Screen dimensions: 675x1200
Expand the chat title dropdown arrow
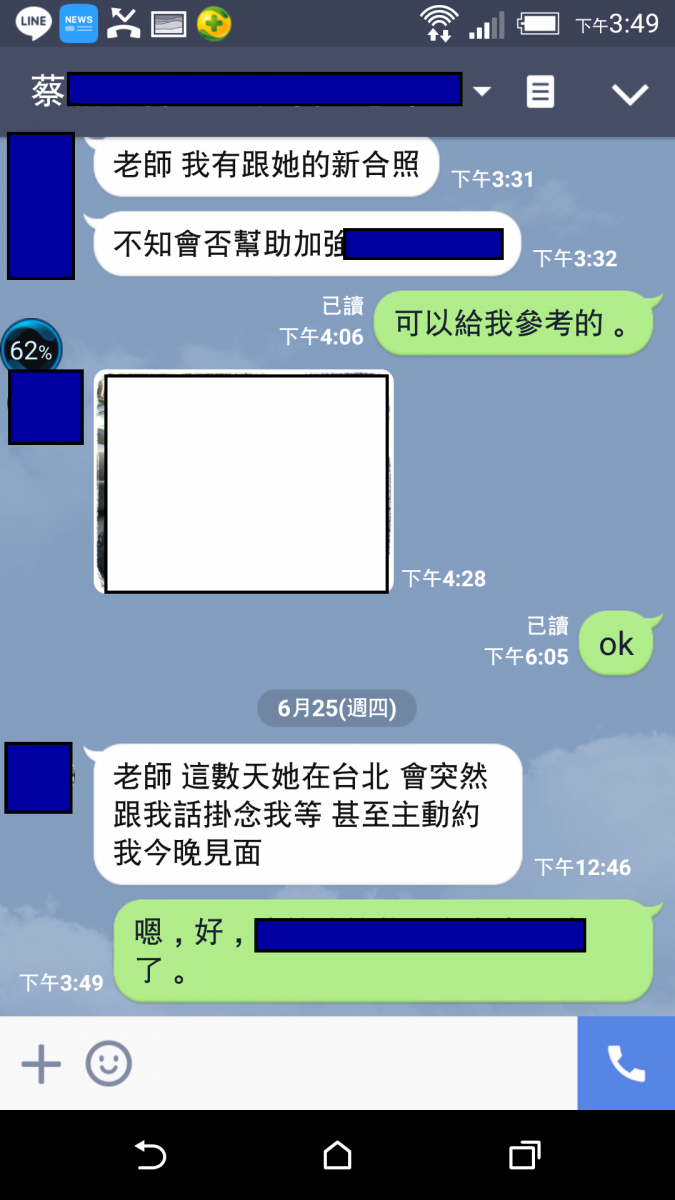click(x=482, y=92)
